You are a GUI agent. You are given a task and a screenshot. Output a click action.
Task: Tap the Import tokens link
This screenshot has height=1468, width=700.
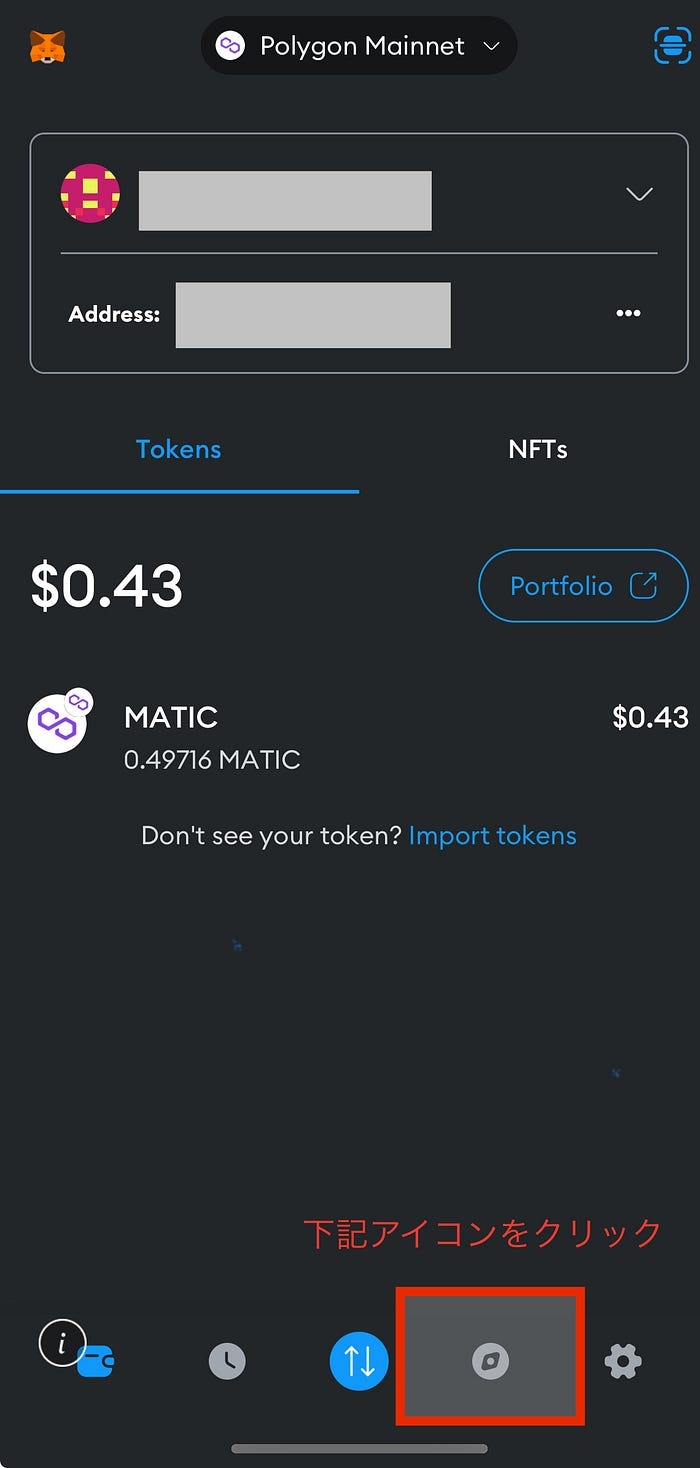(492, 836)
